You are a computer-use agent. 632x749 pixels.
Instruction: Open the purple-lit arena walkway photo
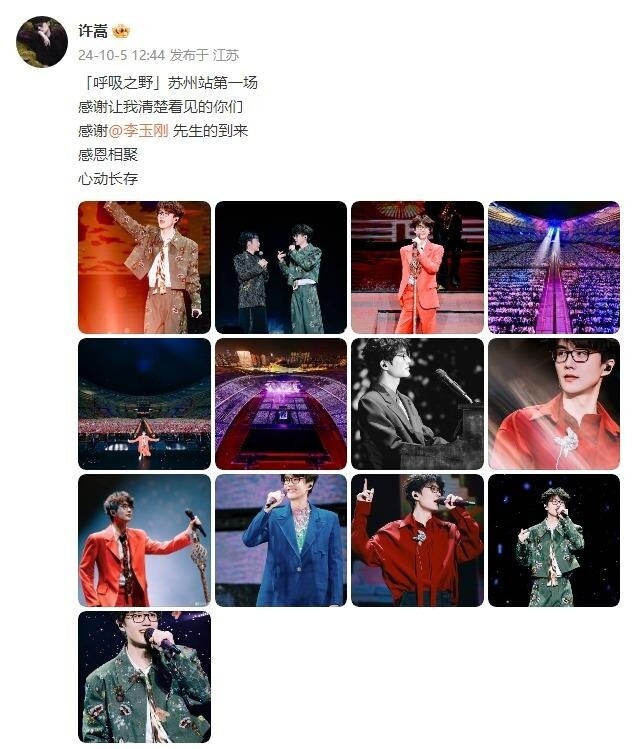tap(553, 267)
